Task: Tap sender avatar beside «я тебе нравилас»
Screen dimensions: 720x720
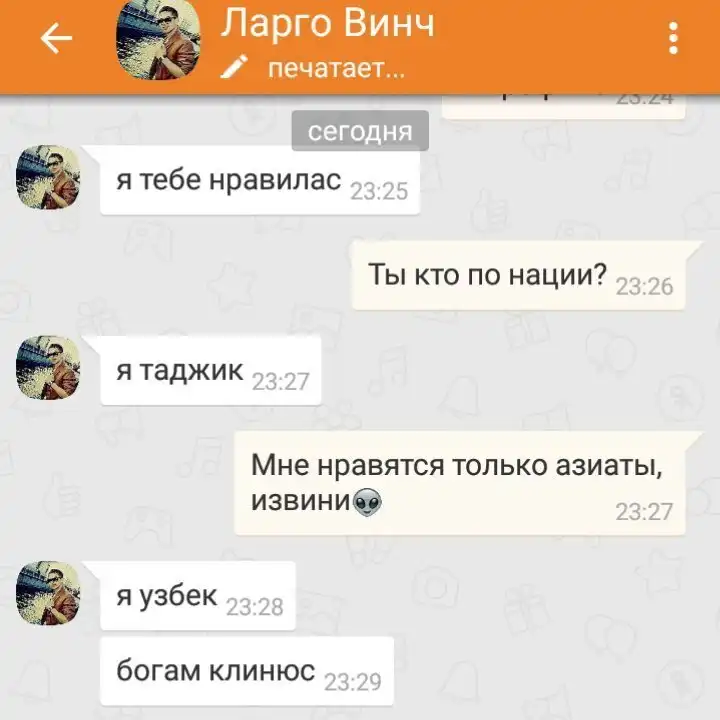Action: (48, 177)
